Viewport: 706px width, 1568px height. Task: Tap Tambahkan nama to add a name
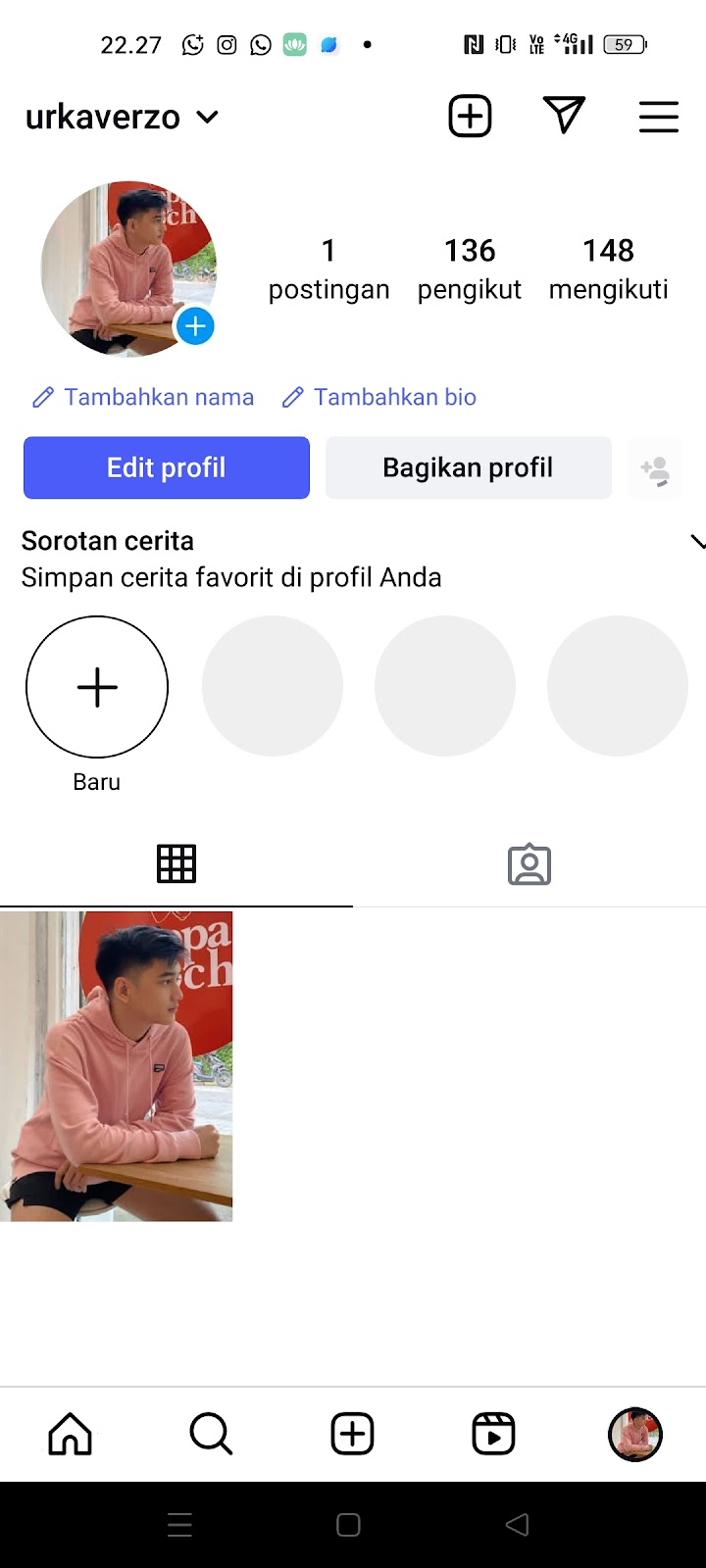pos(144,397)
